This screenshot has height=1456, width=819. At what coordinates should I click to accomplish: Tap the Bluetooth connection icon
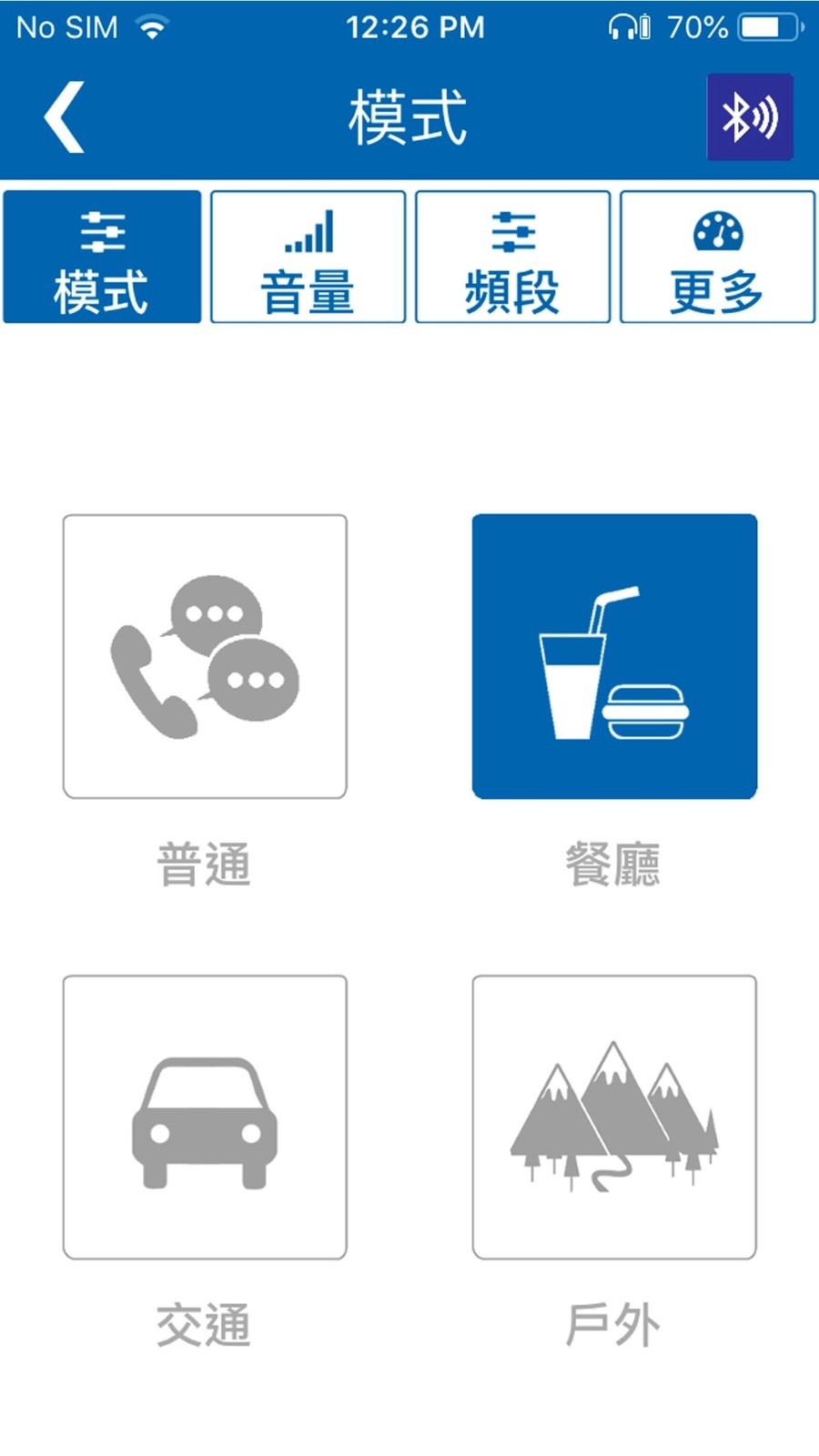(x=752, y=116)
